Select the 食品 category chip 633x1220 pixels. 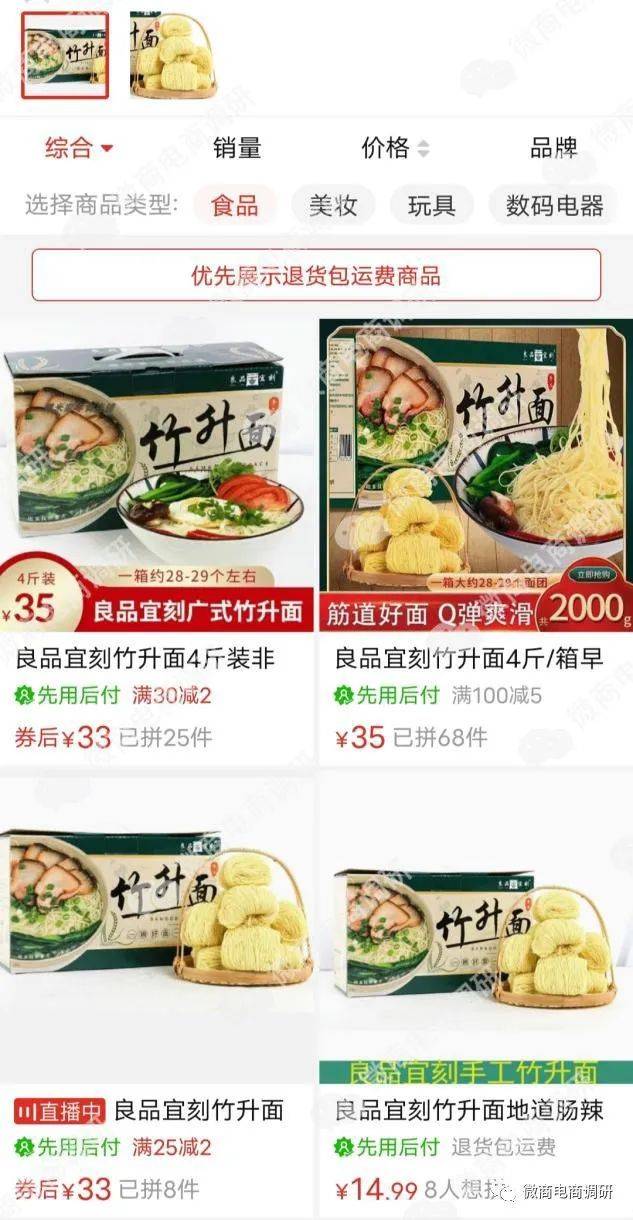click(234, 206)
